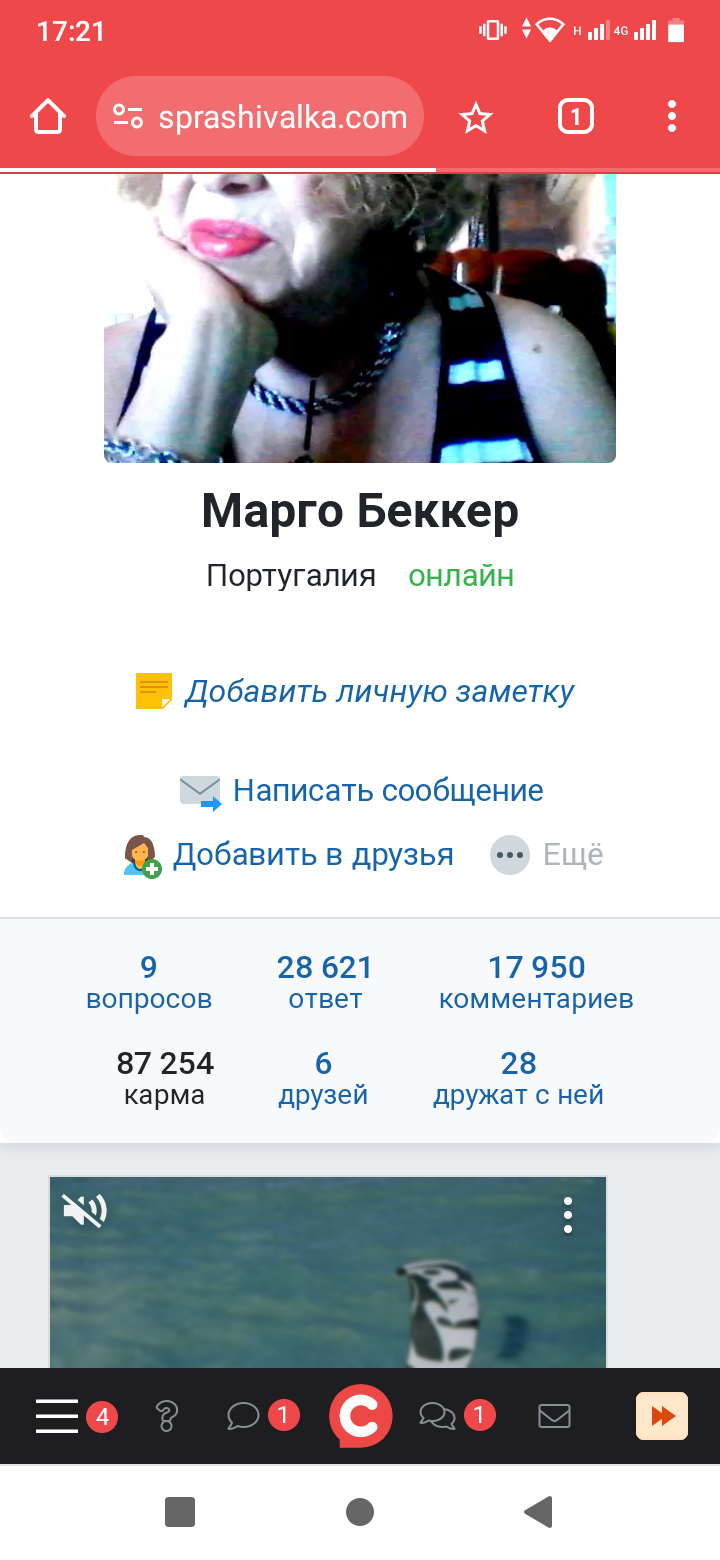View her 6 друзей

click(323, 1078)
